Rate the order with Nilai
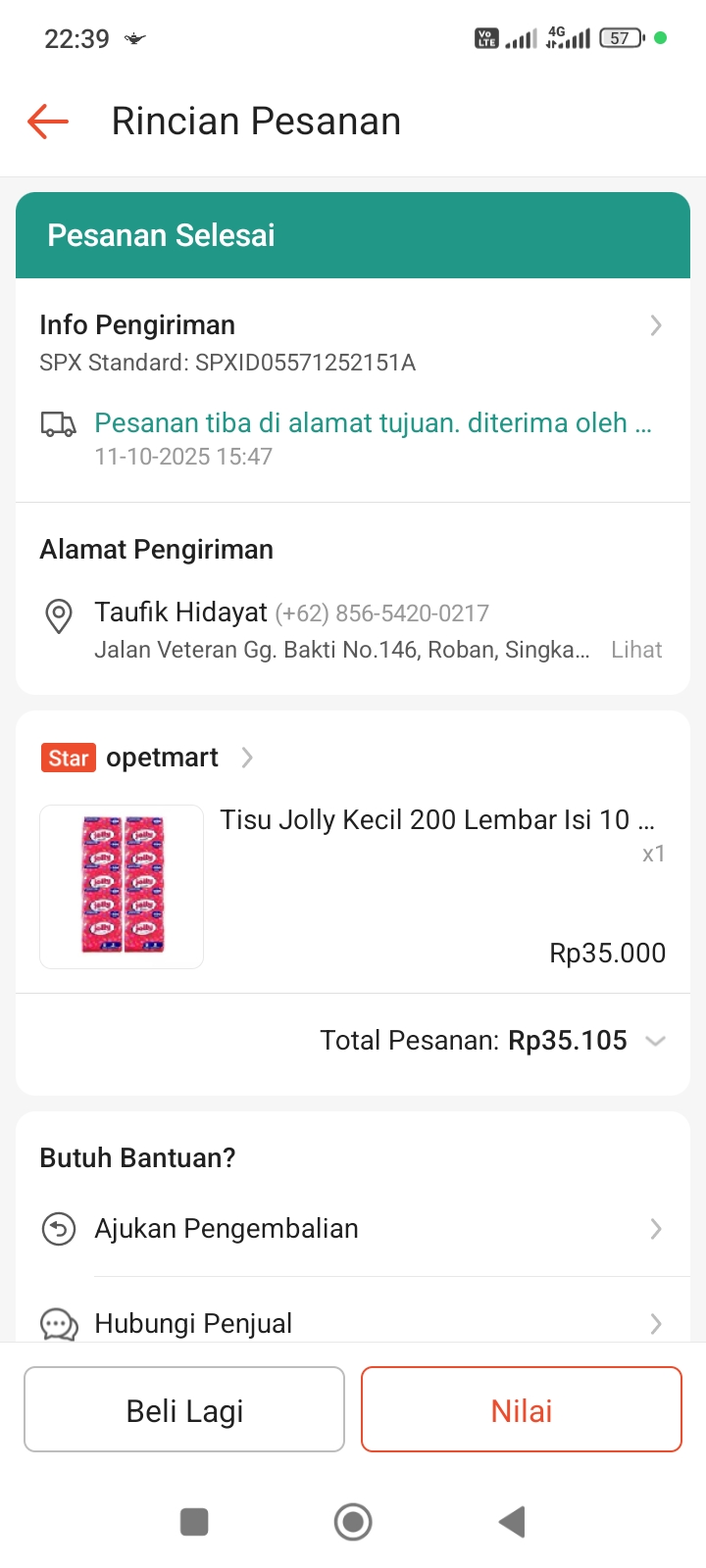706x1568 pixels. pos(522,1409)
